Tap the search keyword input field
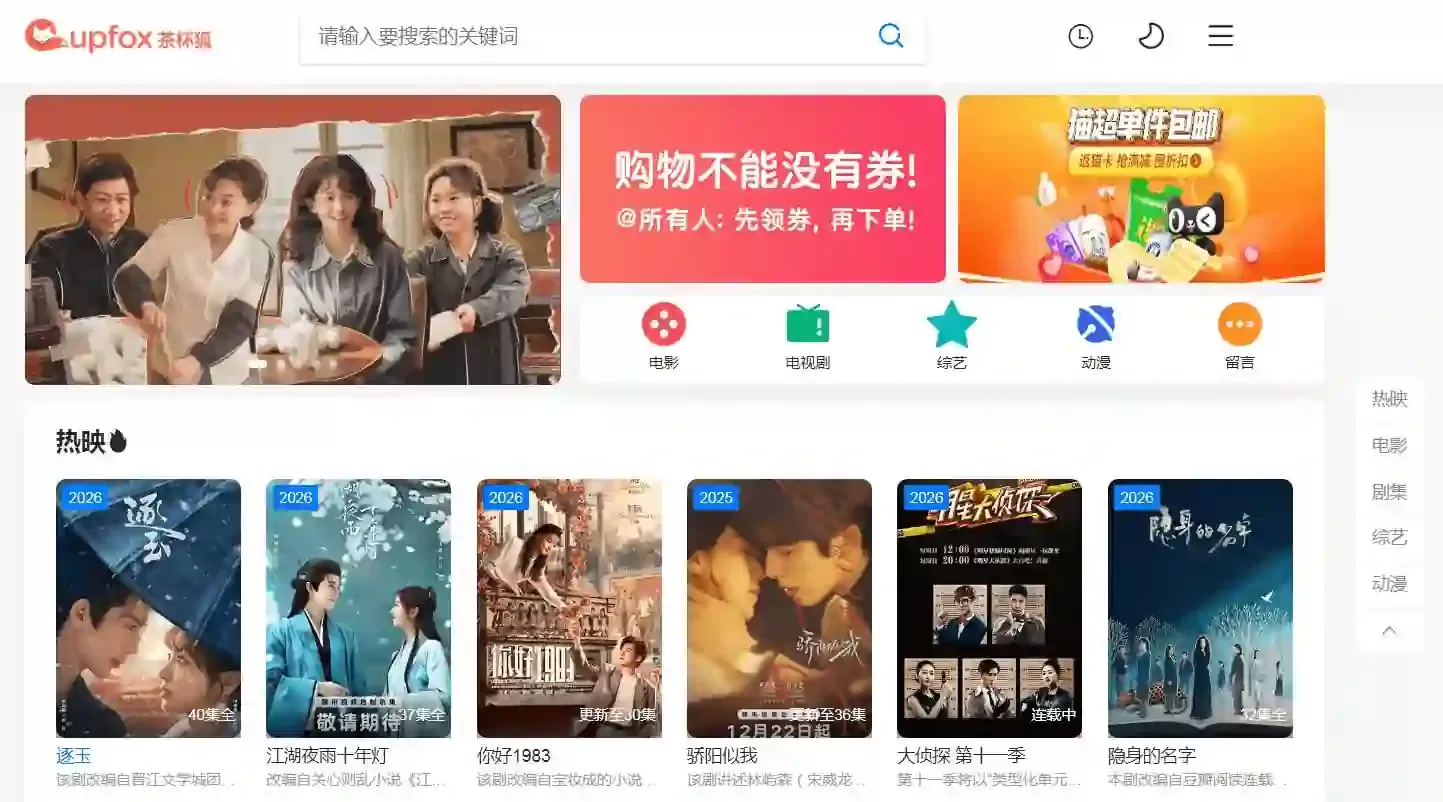 tap(590, 37)
